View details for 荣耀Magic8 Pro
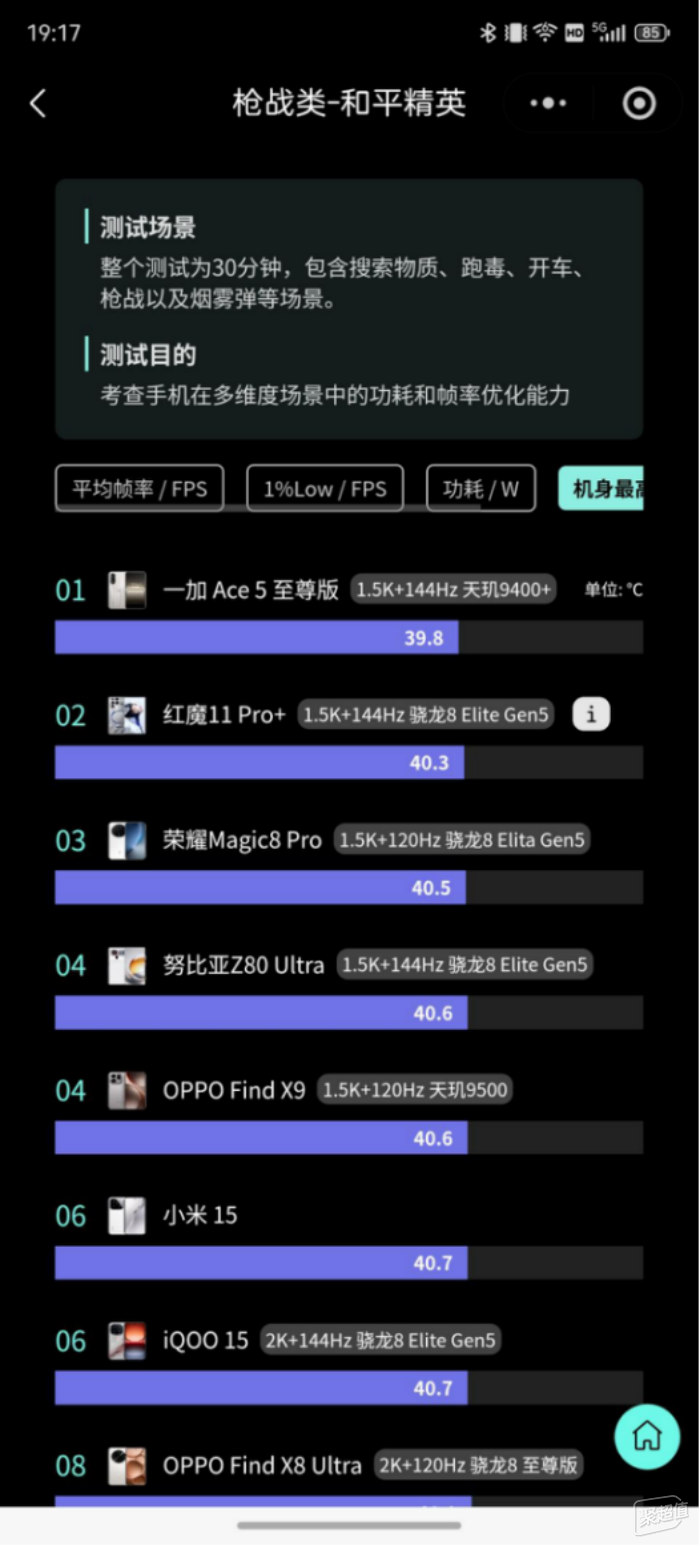 pyautogui.click(x=242, y=840)
